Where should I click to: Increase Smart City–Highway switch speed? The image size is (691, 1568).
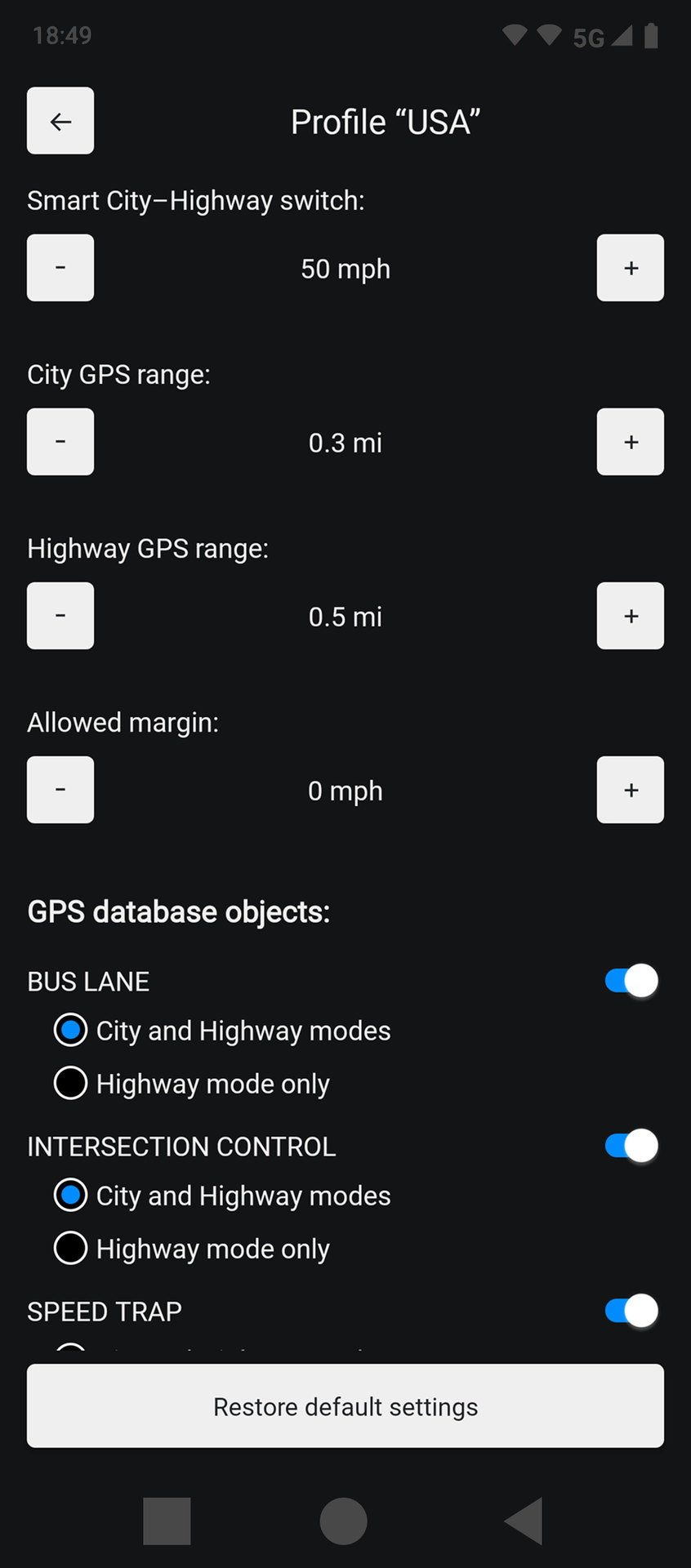[631, 268]
